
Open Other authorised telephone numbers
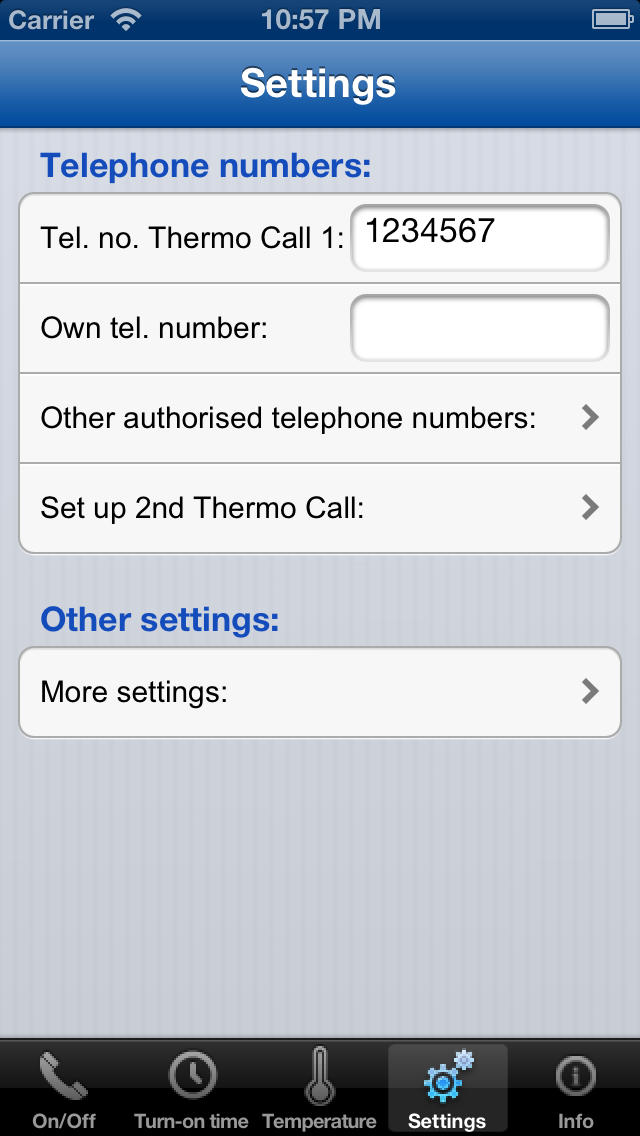320,418
